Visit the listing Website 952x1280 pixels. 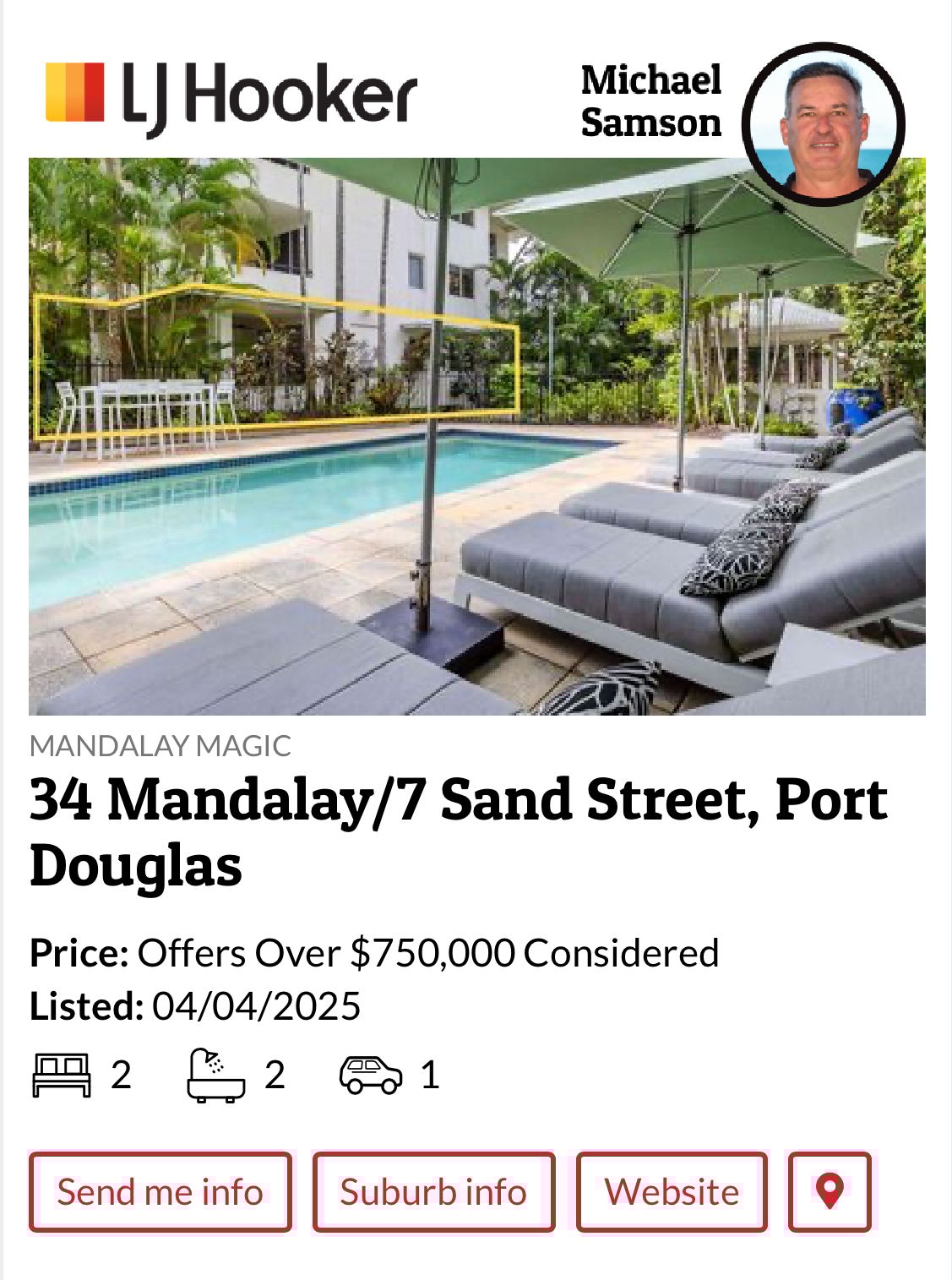[x=672, y=1192]
